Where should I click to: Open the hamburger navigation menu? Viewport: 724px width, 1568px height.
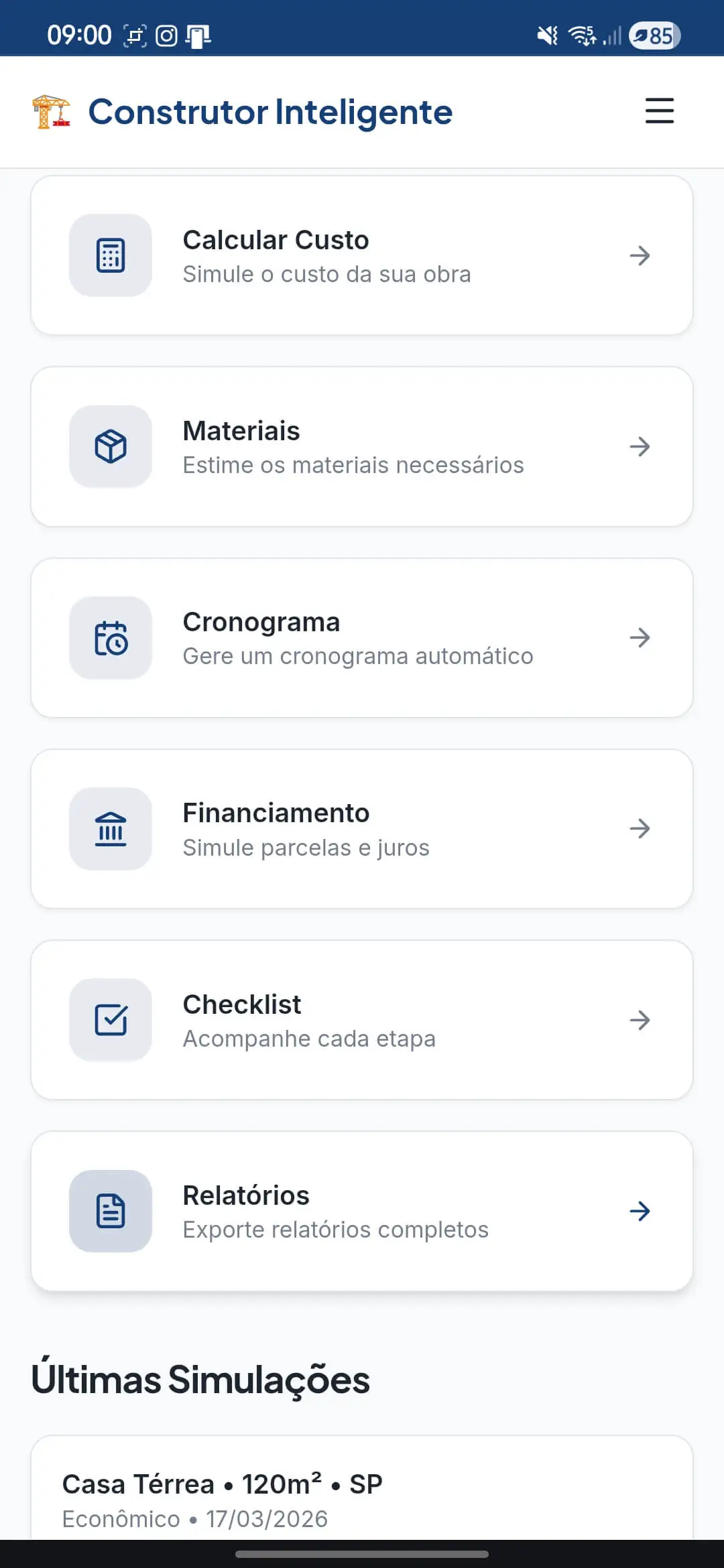(x=659, y=111)
